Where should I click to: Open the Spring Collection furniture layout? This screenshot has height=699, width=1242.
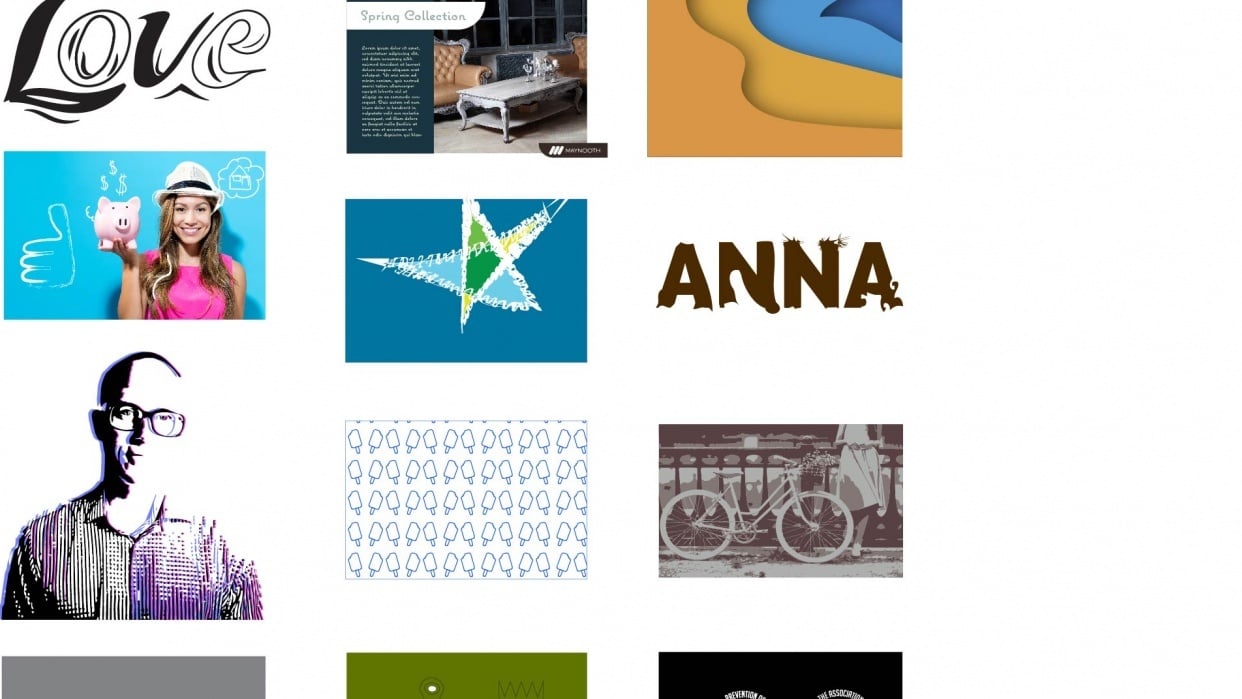coord(467,77)
